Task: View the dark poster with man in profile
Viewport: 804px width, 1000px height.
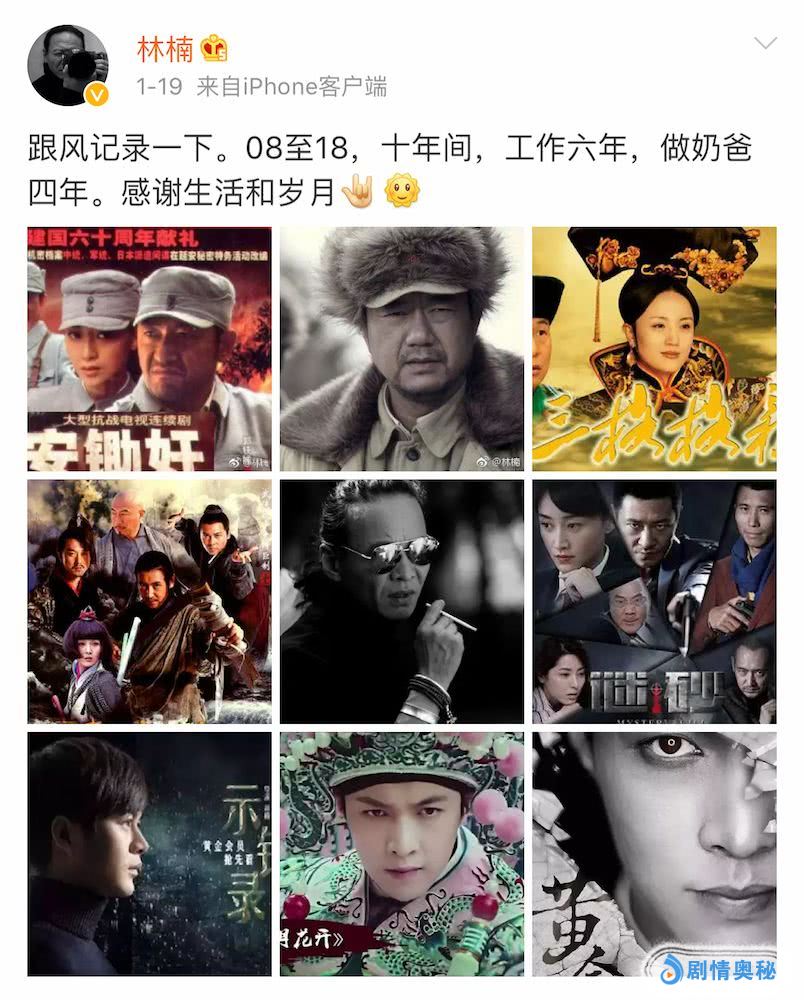Action: point(149,853)
